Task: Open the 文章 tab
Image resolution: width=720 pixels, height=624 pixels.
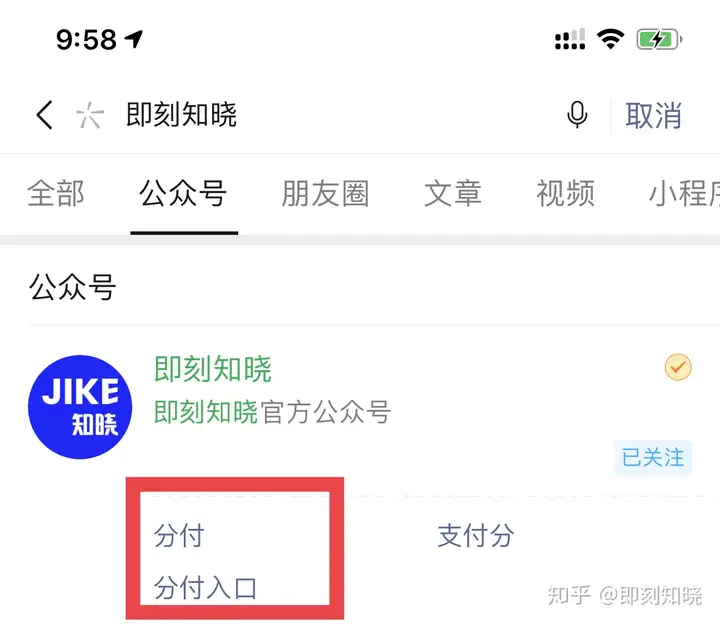Action: [x=452, y=193]
